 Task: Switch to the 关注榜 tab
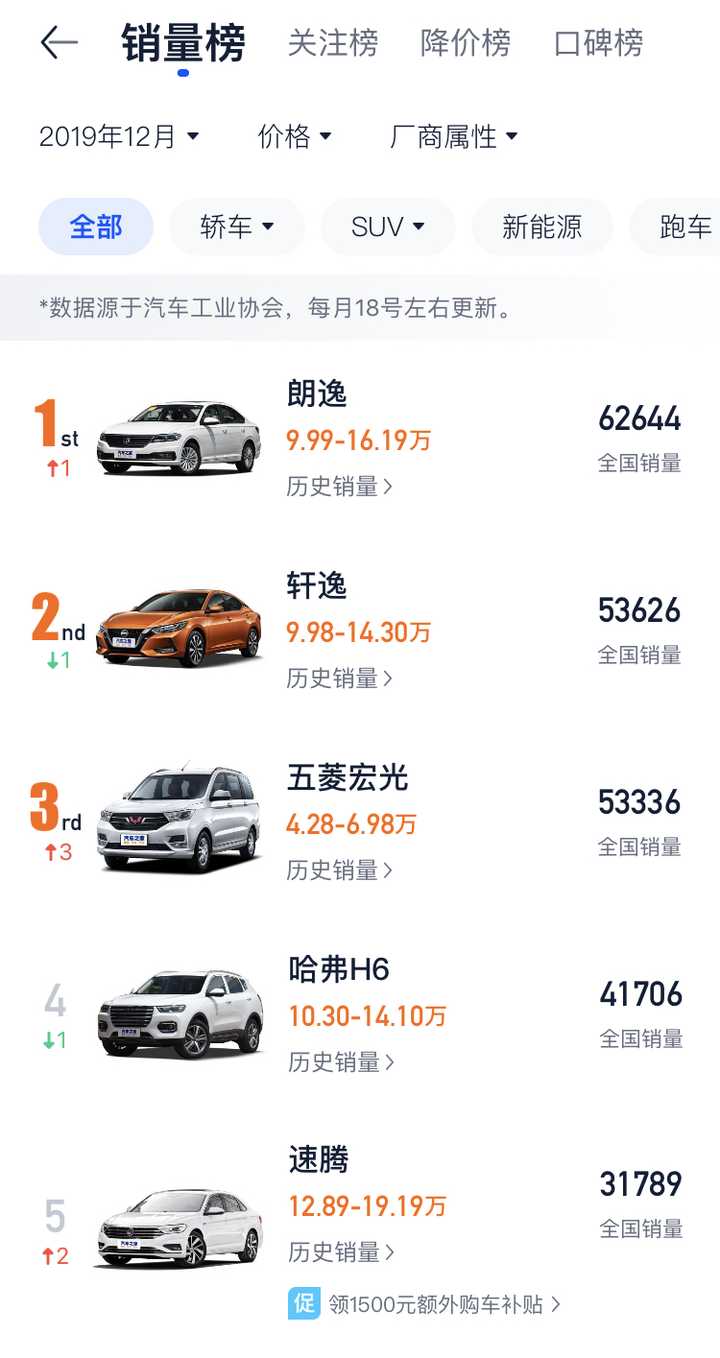point(333,42)
